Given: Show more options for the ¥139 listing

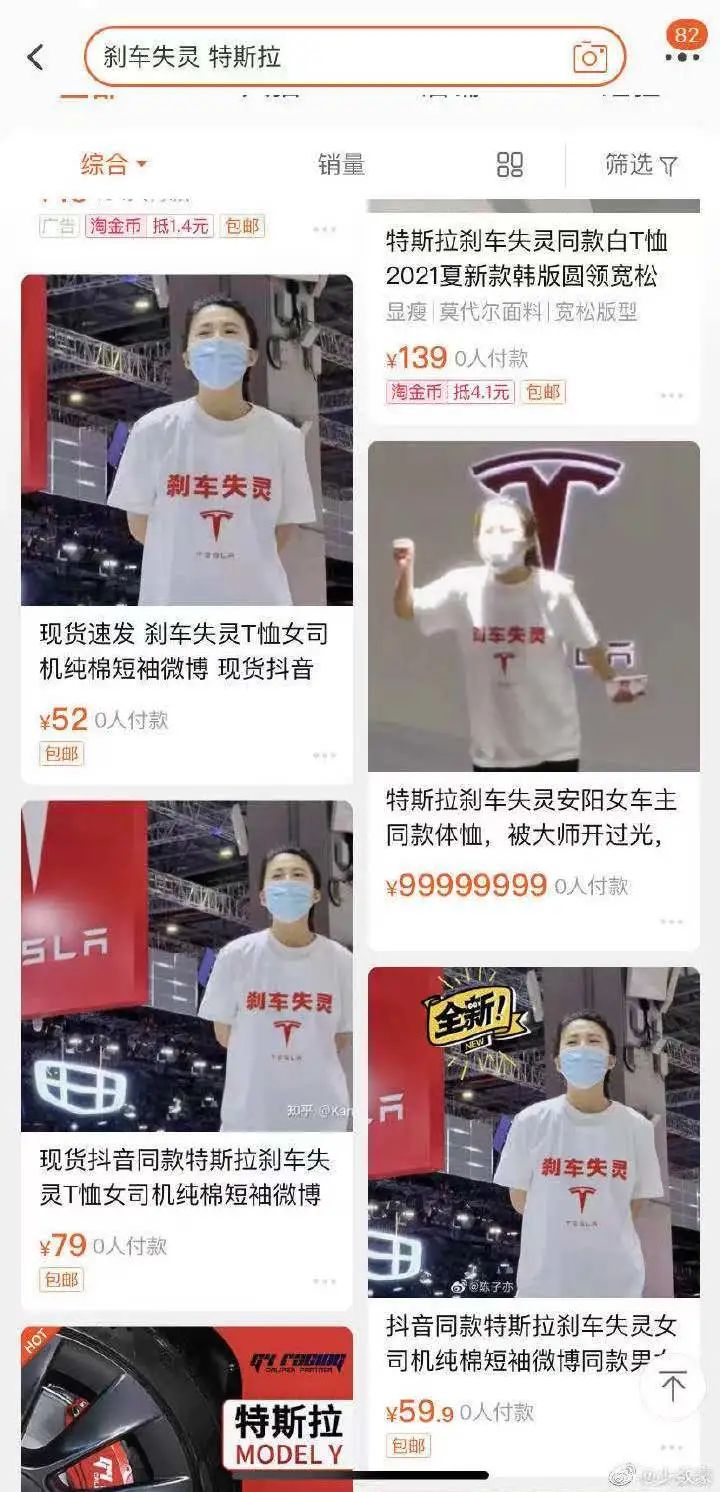Looking at the screenshot, I should [x=671, y=394].
